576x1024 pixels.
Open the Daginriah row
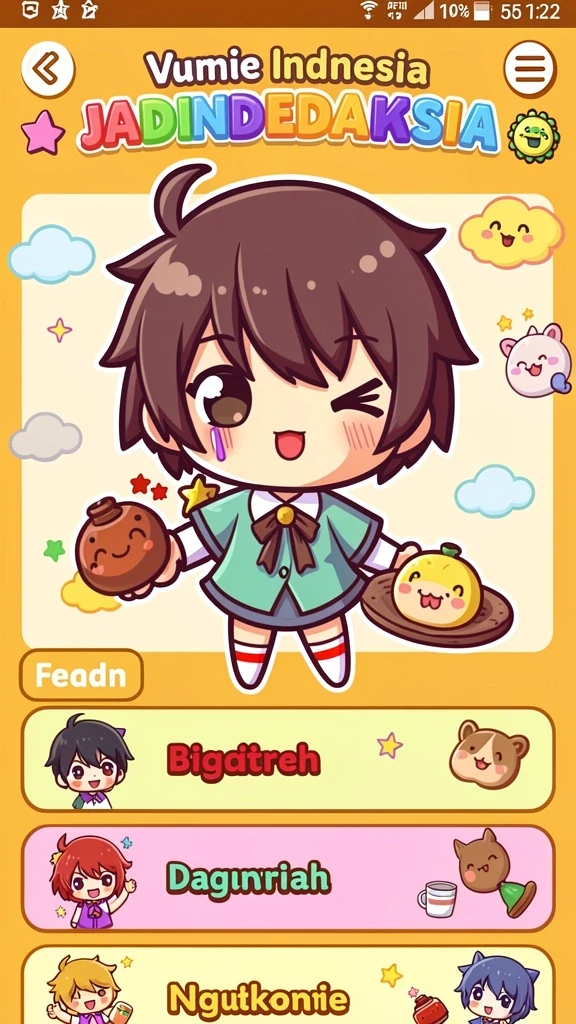(x=288, y=878)
